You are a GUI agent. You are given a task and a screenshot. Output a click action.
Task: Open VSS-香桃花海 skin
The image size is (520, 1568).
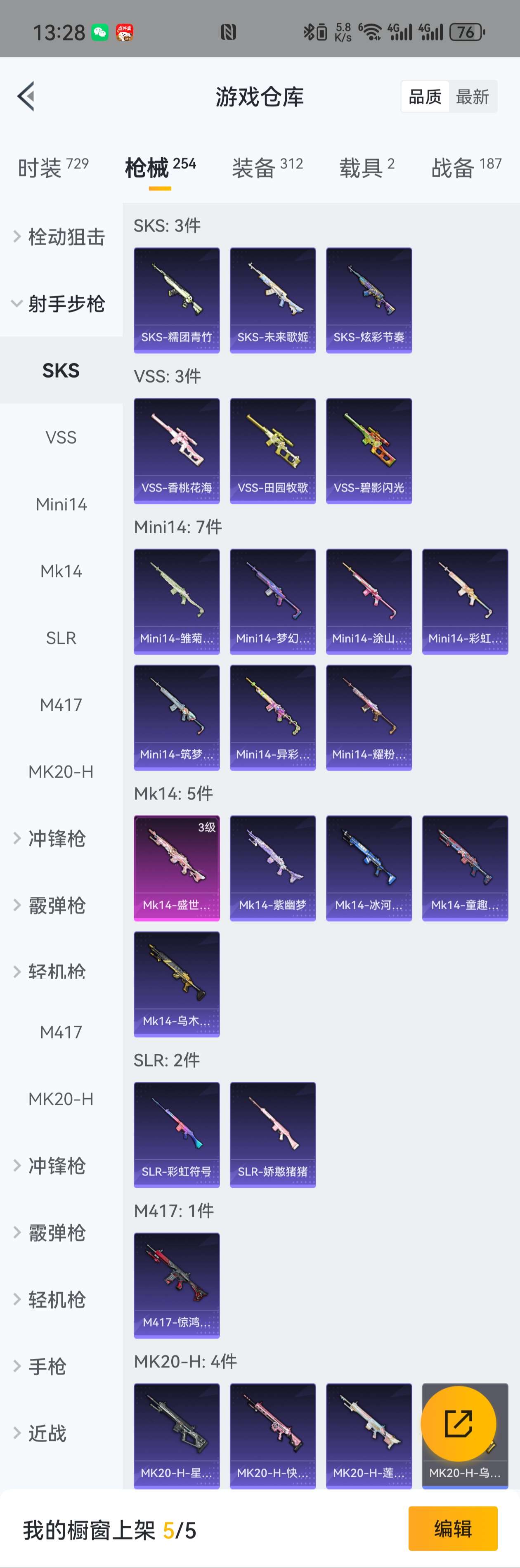click(177, 450)
